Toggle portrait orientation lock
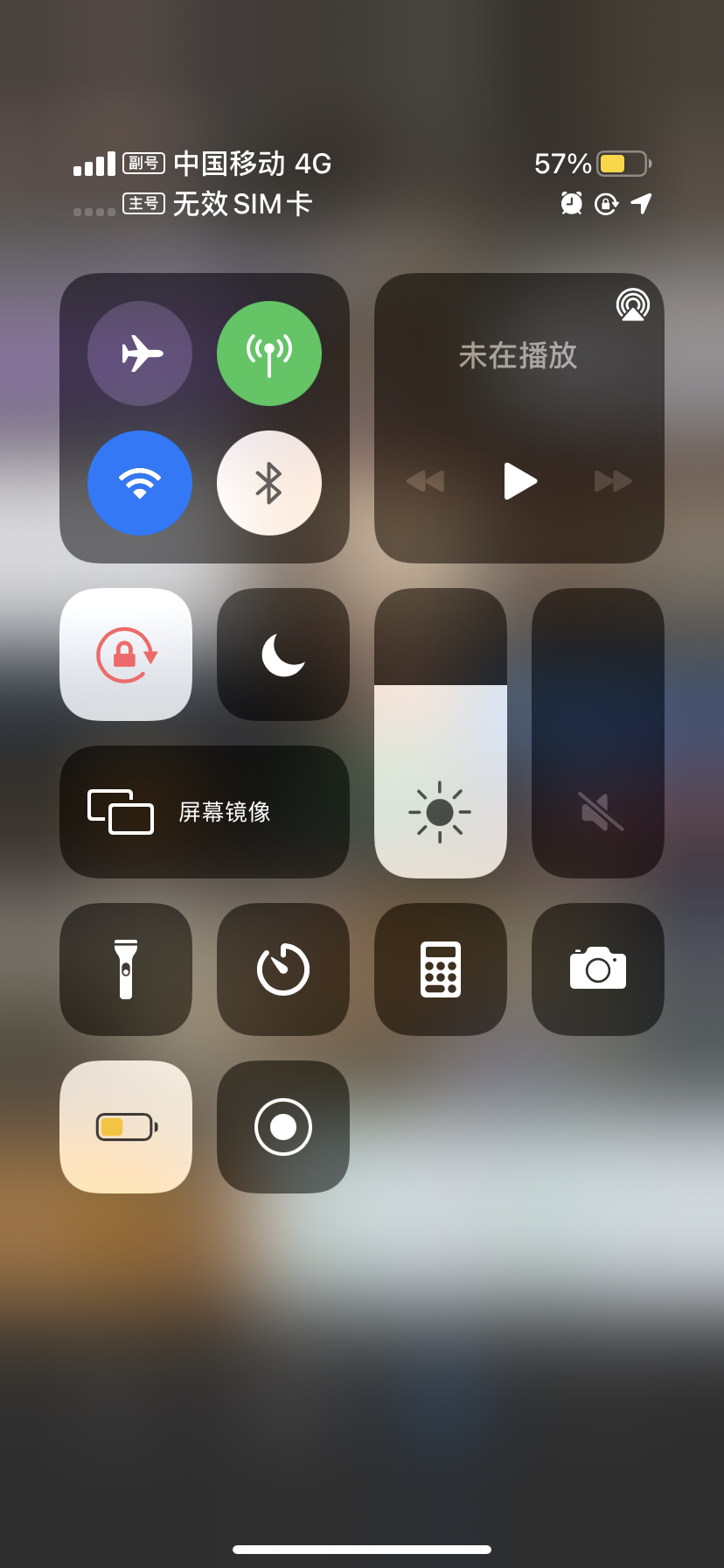This screenshot has height=1568, width=724. click(126, 654)
